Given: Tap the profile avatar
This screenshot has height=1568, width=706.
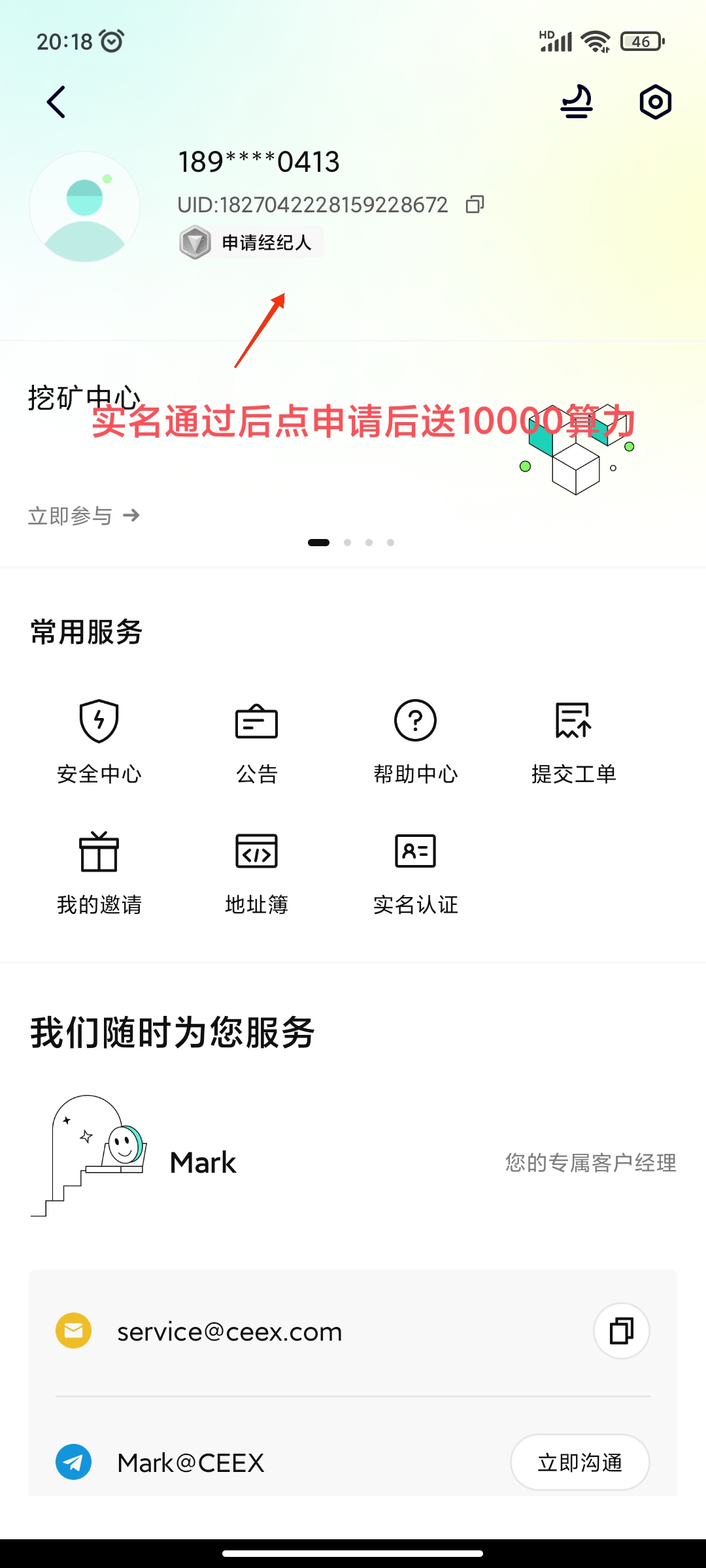Looking at the screenshot, I should [x=85, y=207].
